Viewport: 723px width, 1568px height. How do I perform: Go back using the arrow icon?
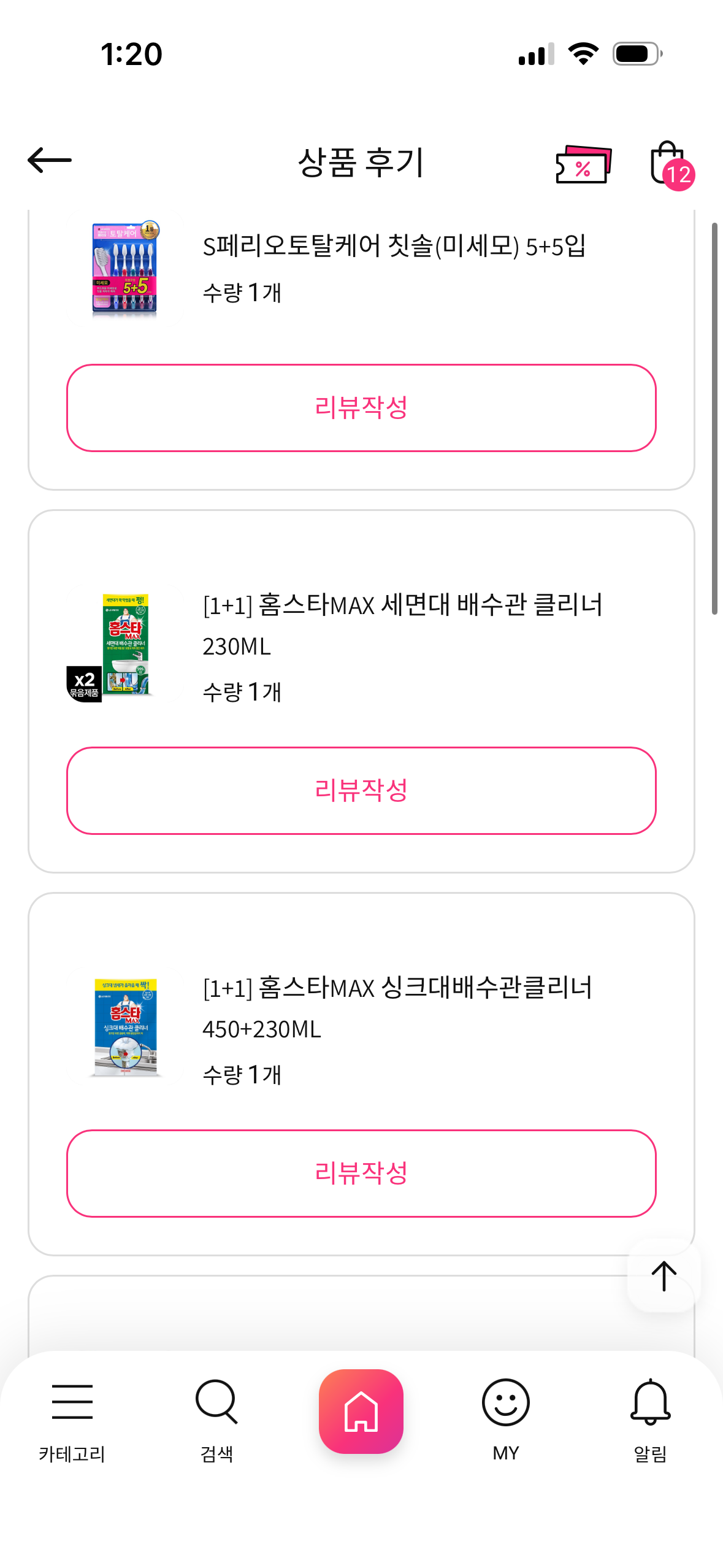[x=50, y=161]
